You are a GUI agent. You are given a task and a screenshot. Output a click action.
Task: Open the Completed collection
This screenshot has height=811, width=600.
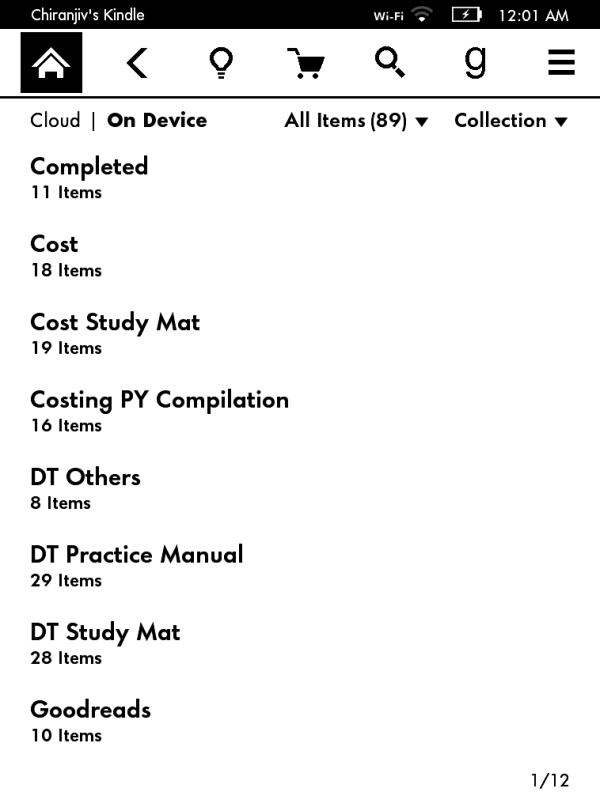pos(89,177)
